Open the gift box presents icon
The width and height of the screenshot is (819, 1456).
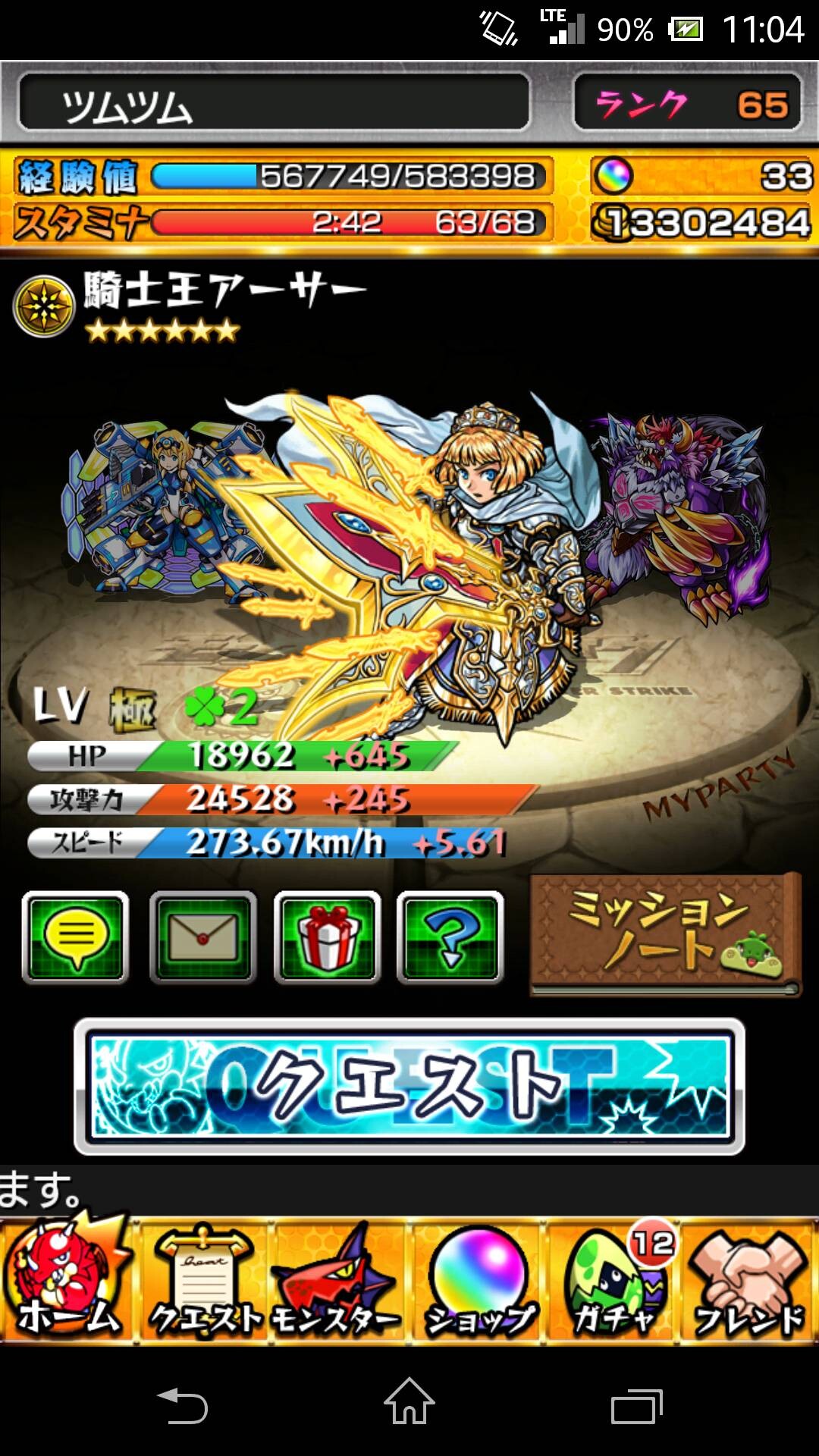[x=327, y=937]
